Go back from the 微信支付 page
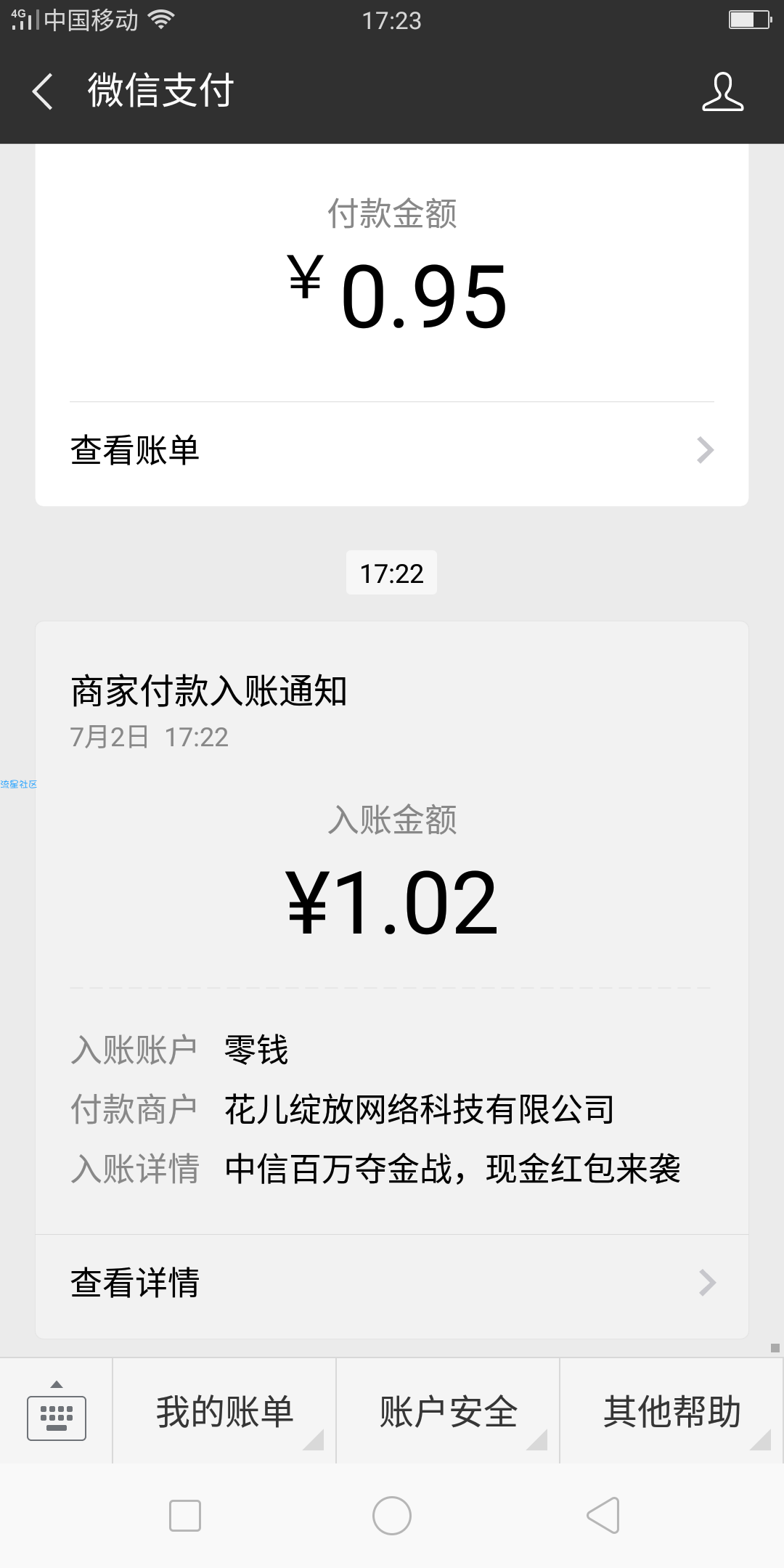The image size is (784, 1568). point(43,91)
